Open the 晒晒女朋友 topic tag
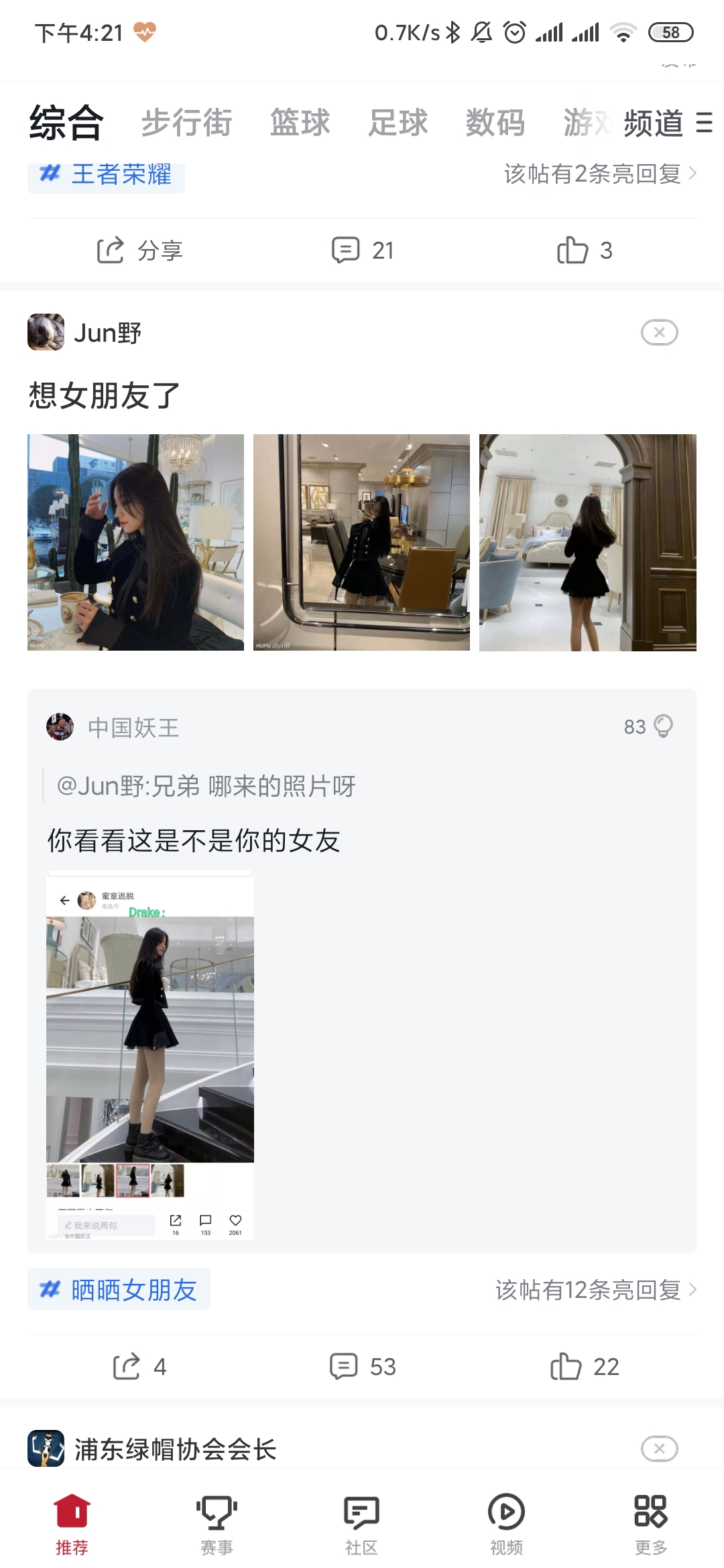This screenshot has width=724, height=1568. point(119,1289)
